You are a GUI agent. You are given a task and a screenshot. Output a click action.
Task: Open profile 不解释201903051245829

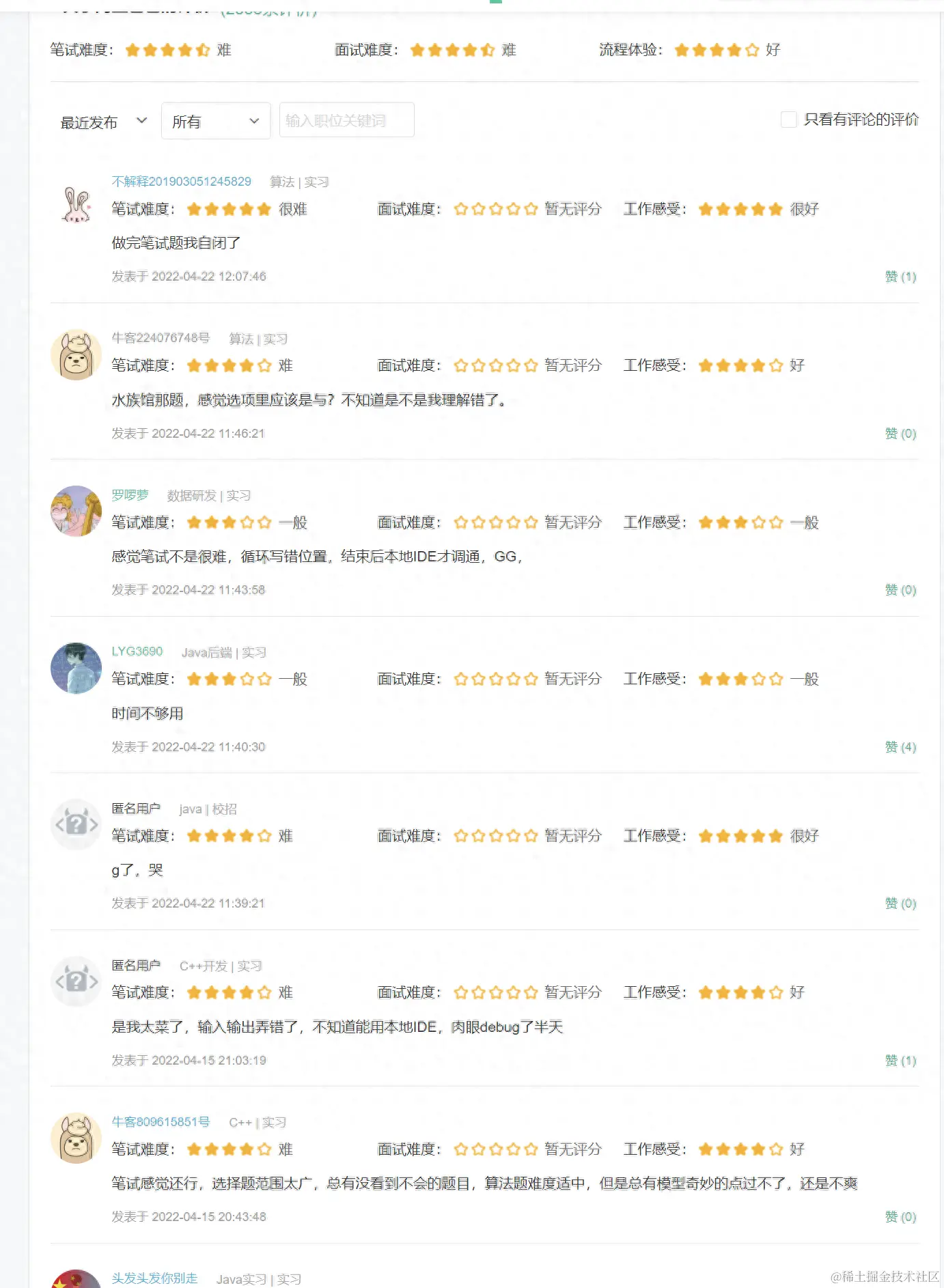181,182
